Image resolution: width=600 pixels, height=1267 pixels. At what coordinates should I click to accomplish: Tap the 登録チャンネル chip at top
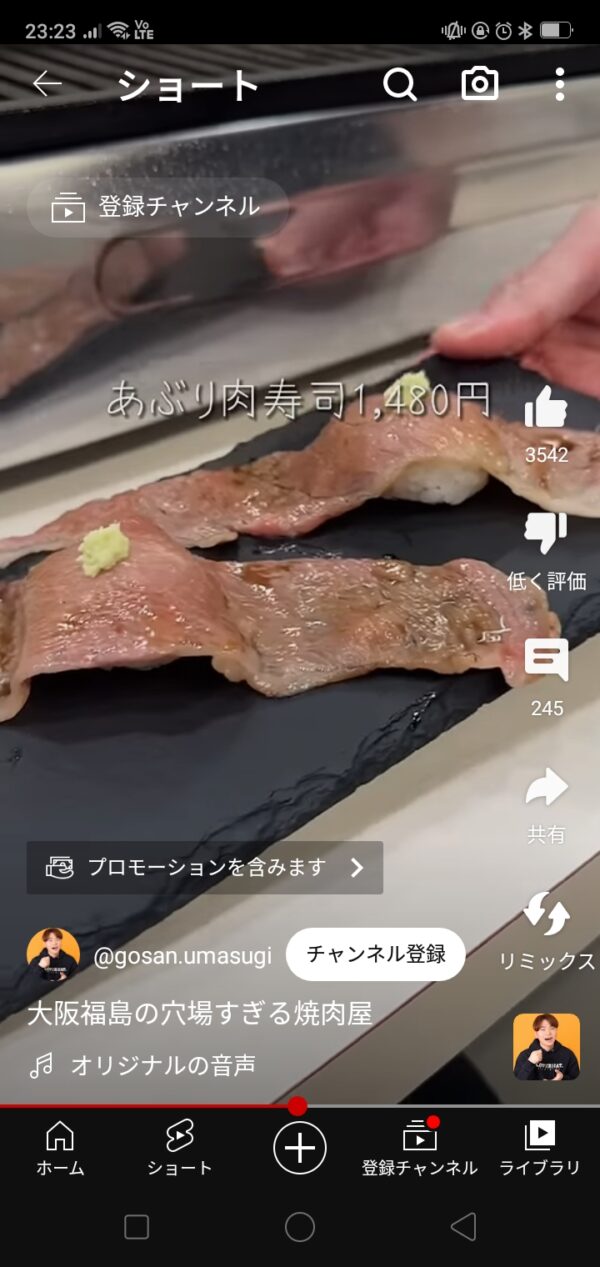click(x=157, y=207)
